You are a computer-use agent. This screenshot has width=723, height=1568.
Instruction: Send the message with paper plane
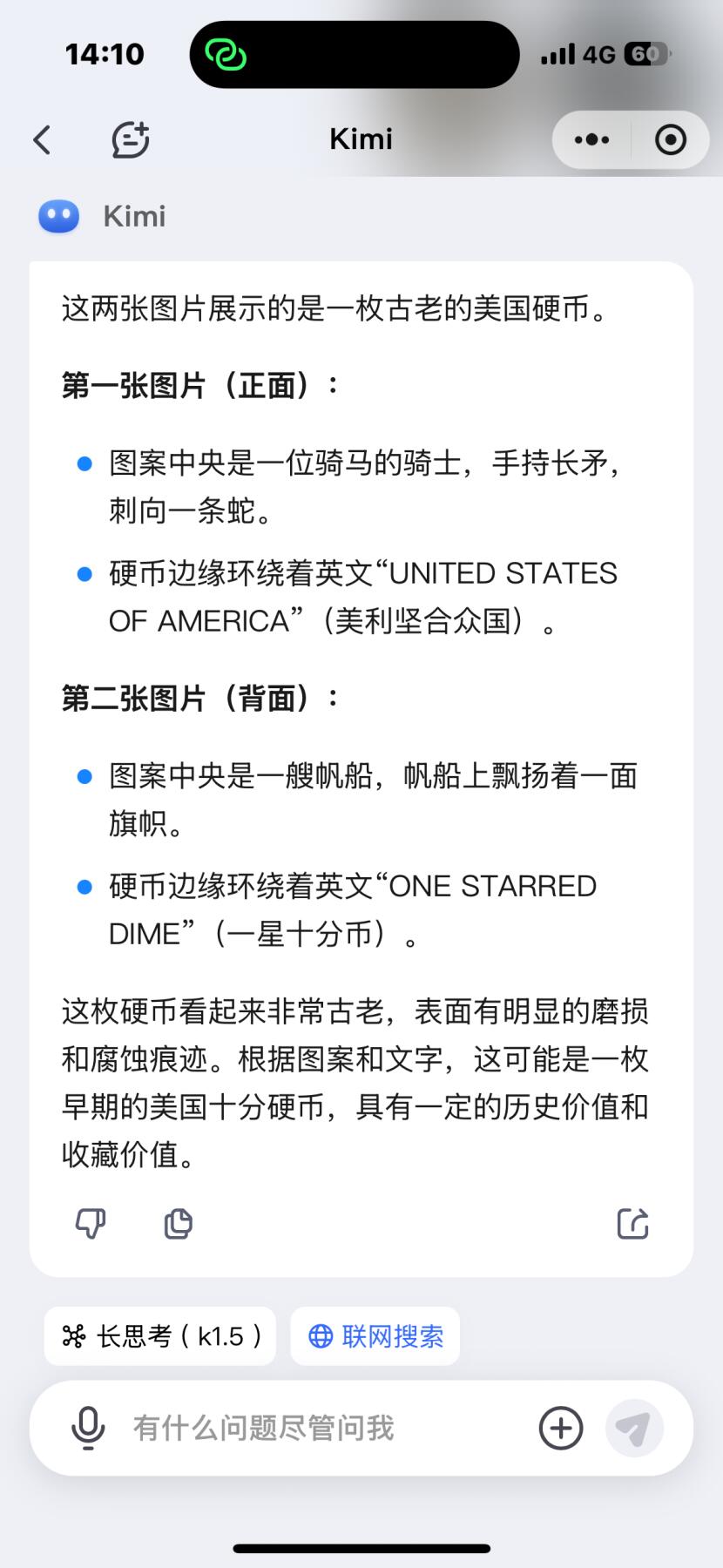coord(634,1428)
